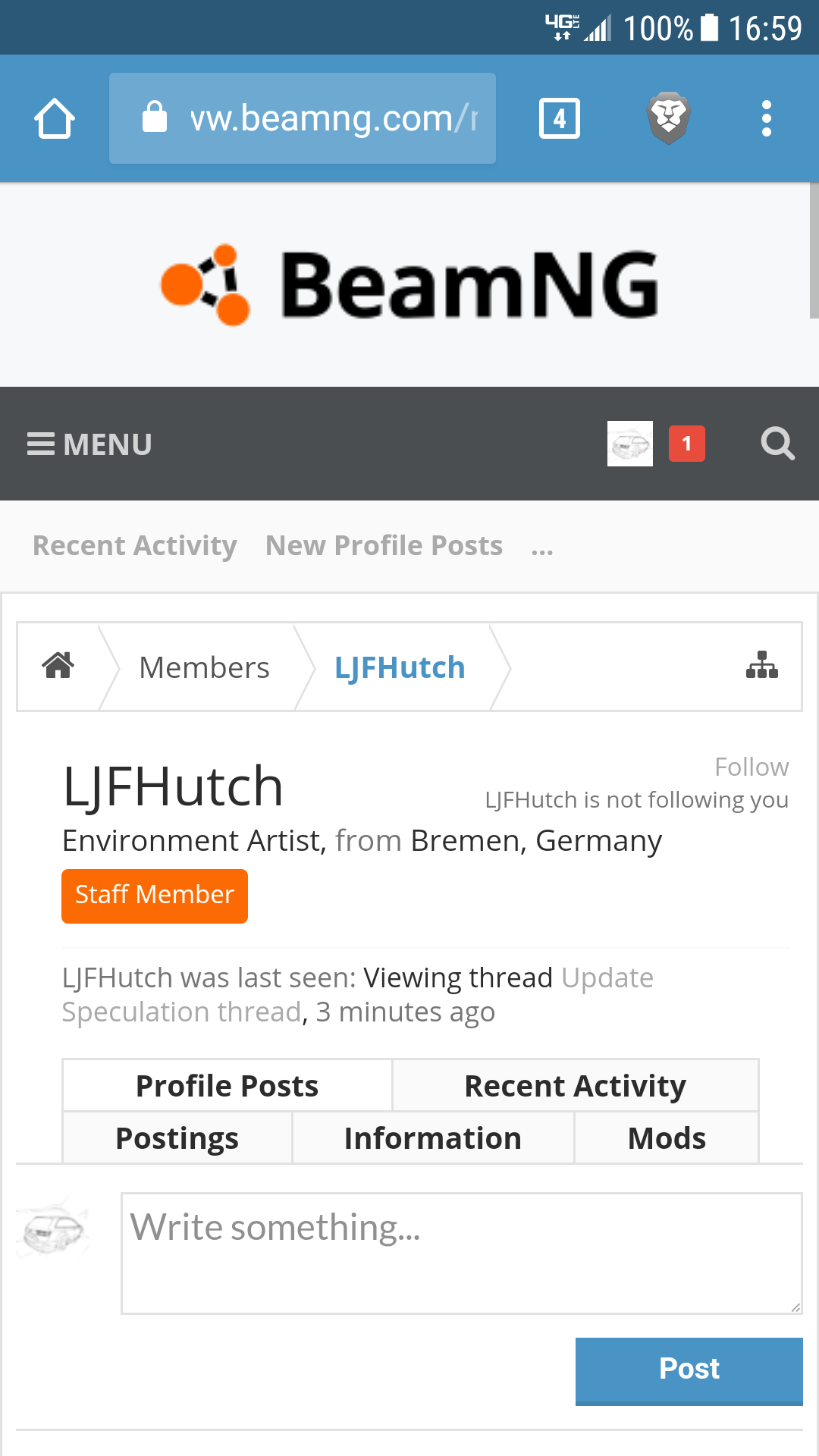819x1456 pixels.
Task: Submit the profile post with Post button
Action: point(689,1372)
